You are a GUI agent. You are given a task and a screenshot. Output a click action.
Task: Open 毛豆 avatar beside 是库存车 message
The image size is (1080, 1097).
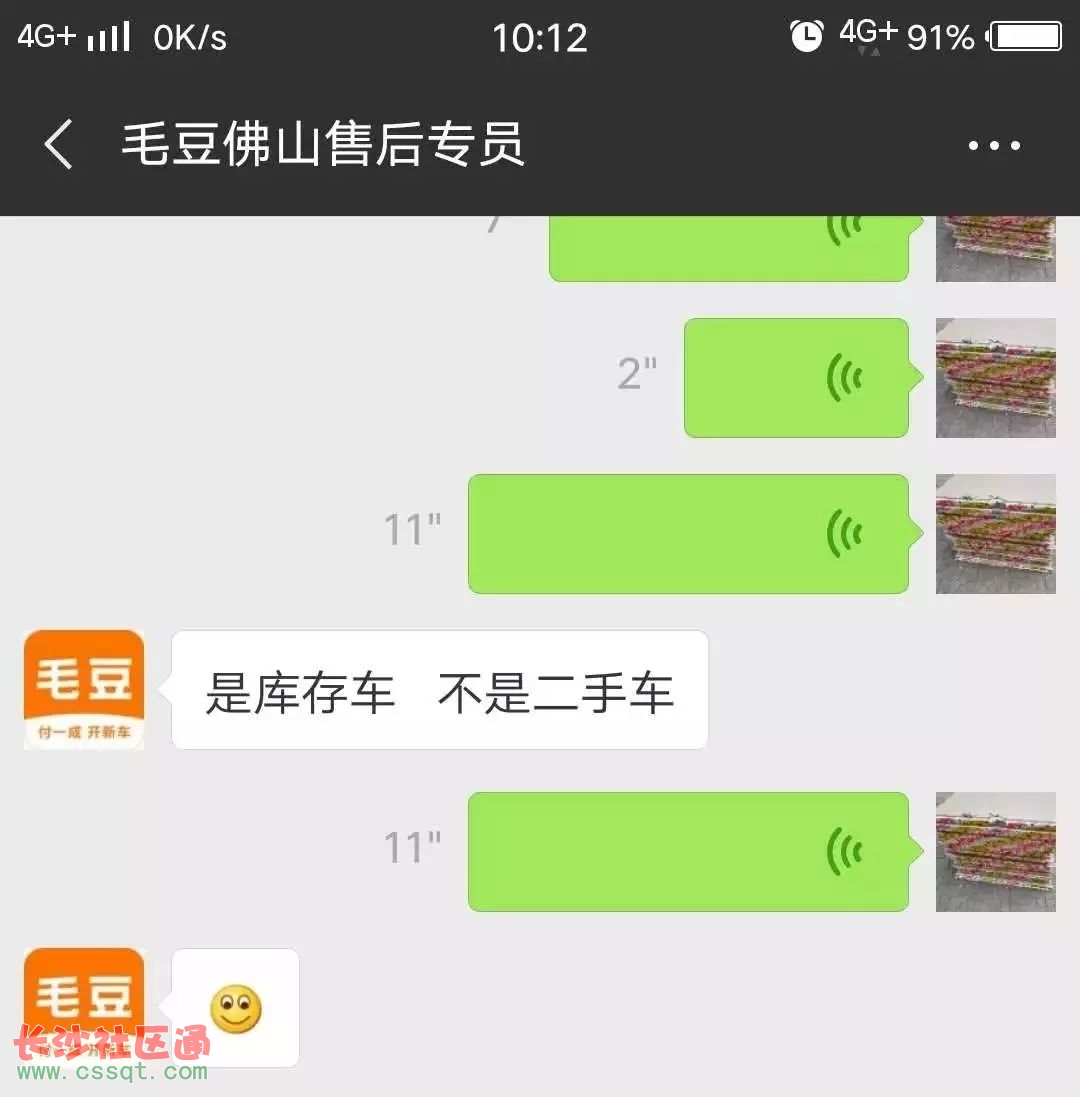tap(84, 689)
